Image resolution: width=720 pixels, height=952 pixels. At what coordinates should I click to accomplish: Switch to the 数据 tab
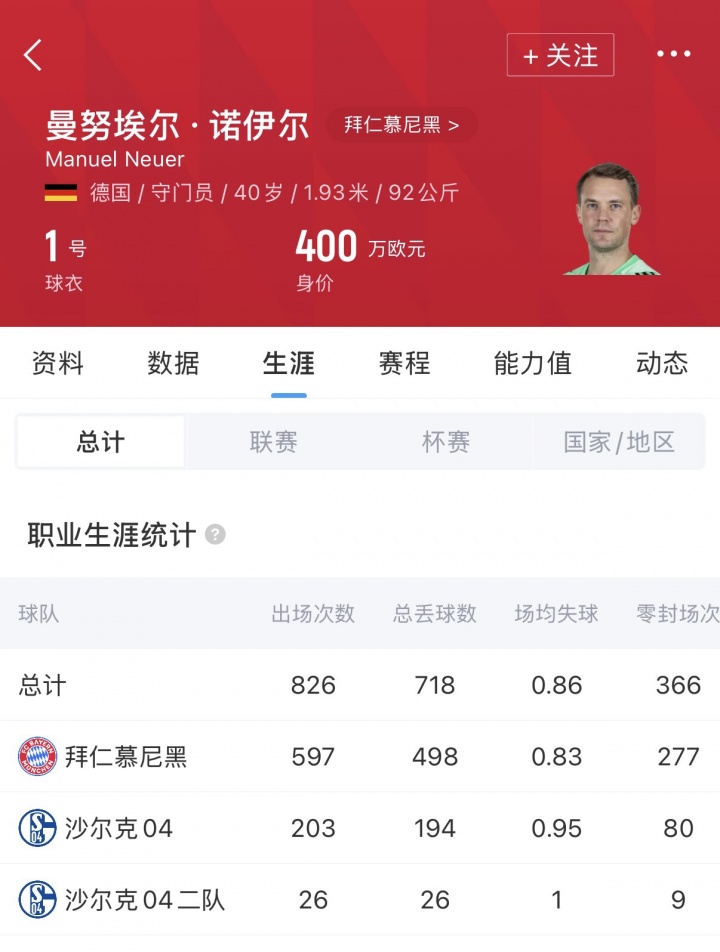coord(173,363)
